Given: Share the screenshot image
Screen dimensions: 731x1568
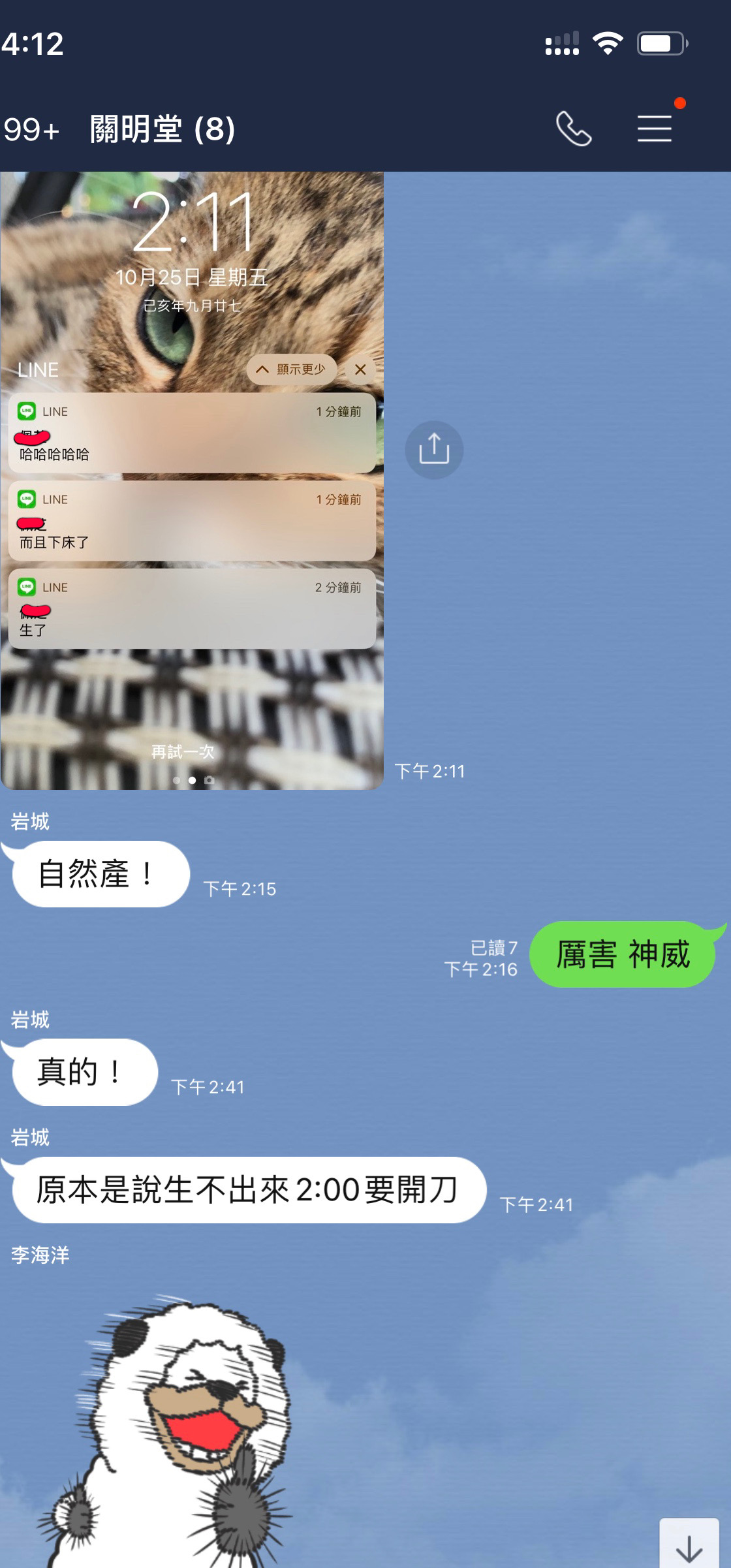Looking at the screenshot, I should pos(434,450).
